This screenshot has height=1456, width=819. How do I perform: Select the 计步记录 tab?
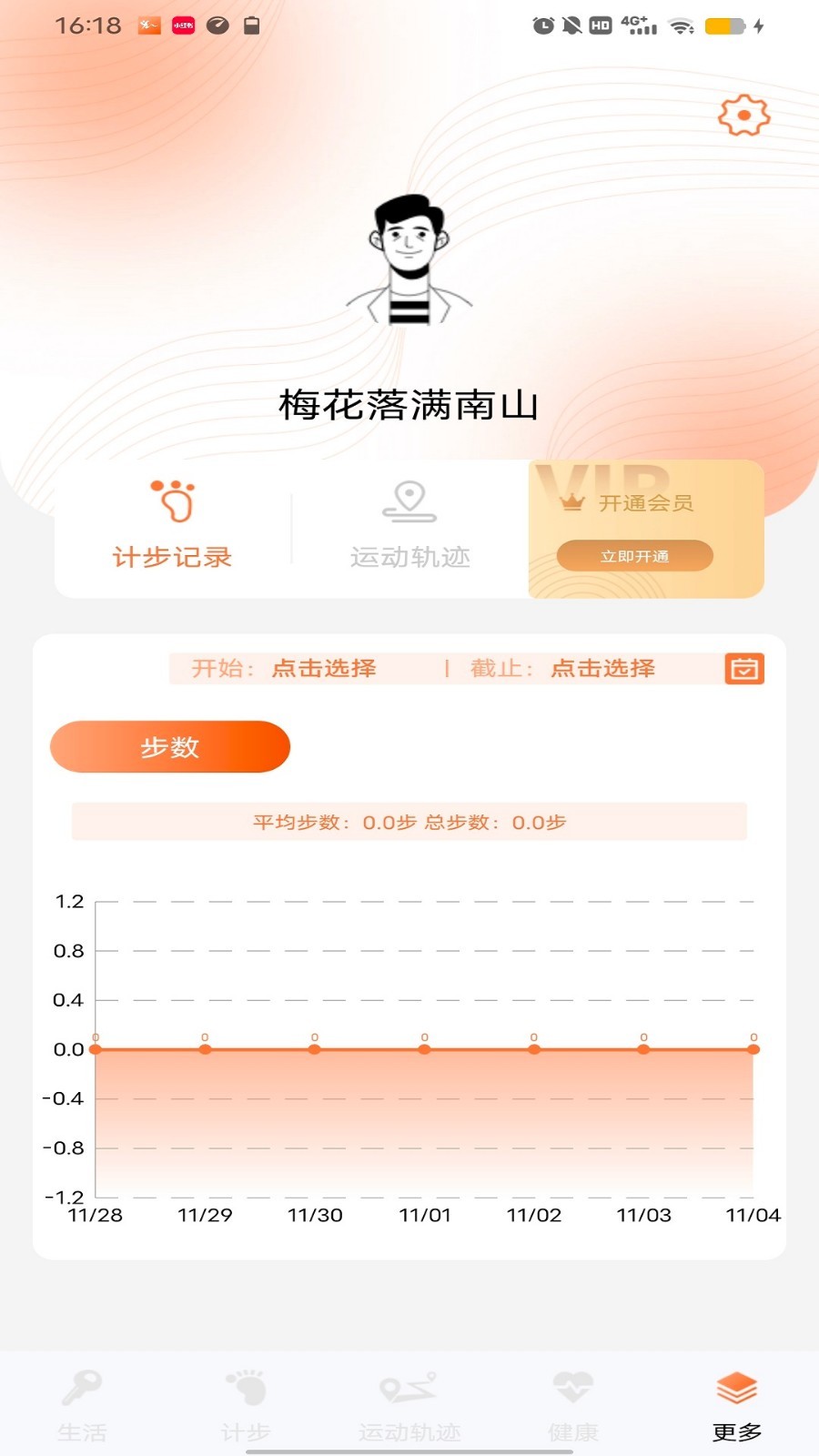click(x=172, y=526)
